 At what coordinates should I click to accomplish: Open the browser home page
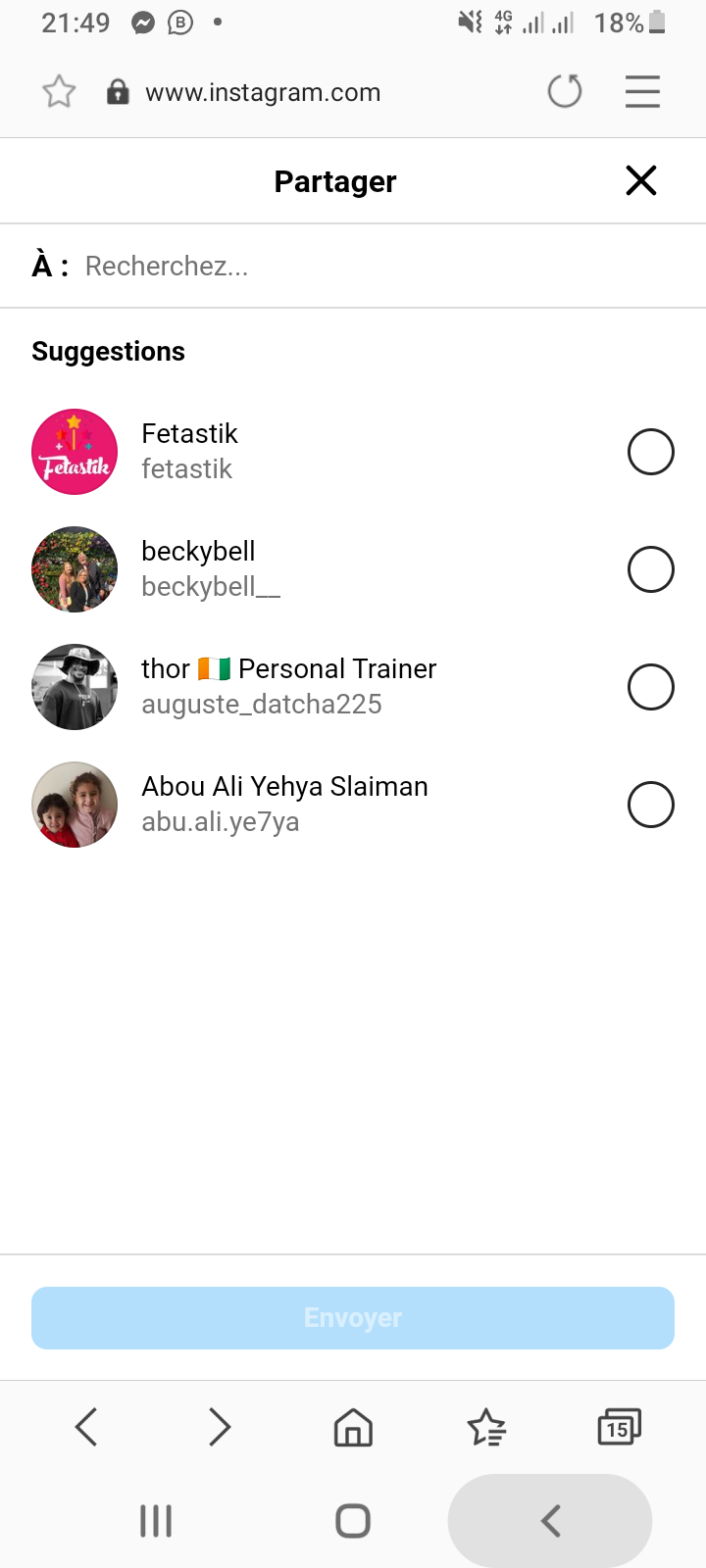tap(353, 1427)
